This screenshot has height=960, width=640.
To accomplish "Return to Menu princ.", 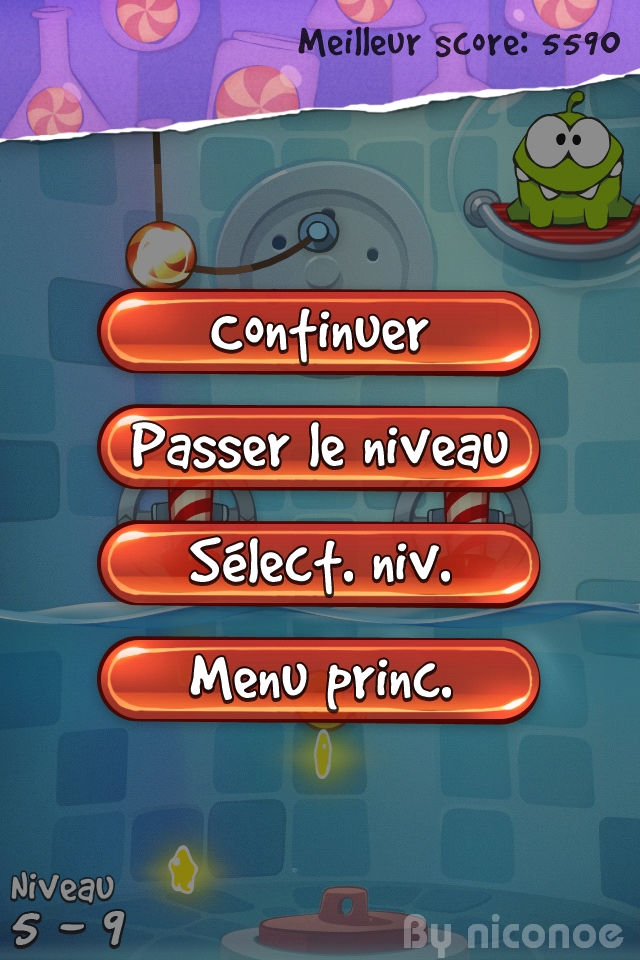I will tap(319, 680).
